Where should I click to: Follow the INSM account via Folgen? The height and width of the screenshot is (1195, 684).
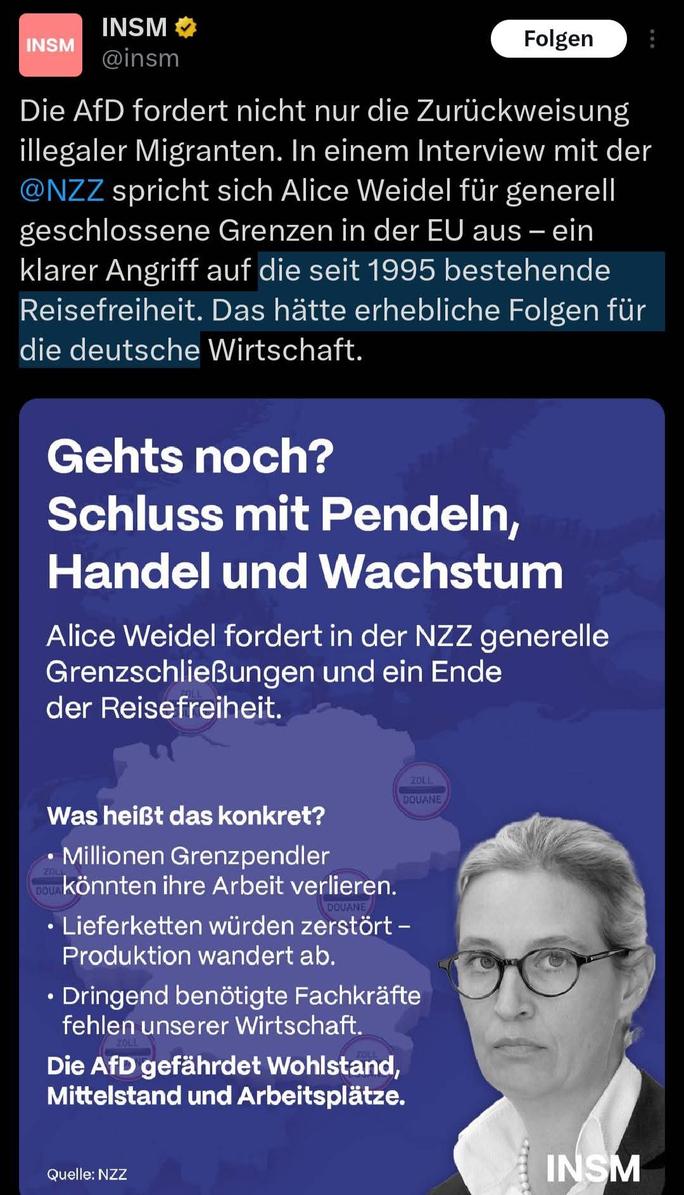click(x=558, y=39)
